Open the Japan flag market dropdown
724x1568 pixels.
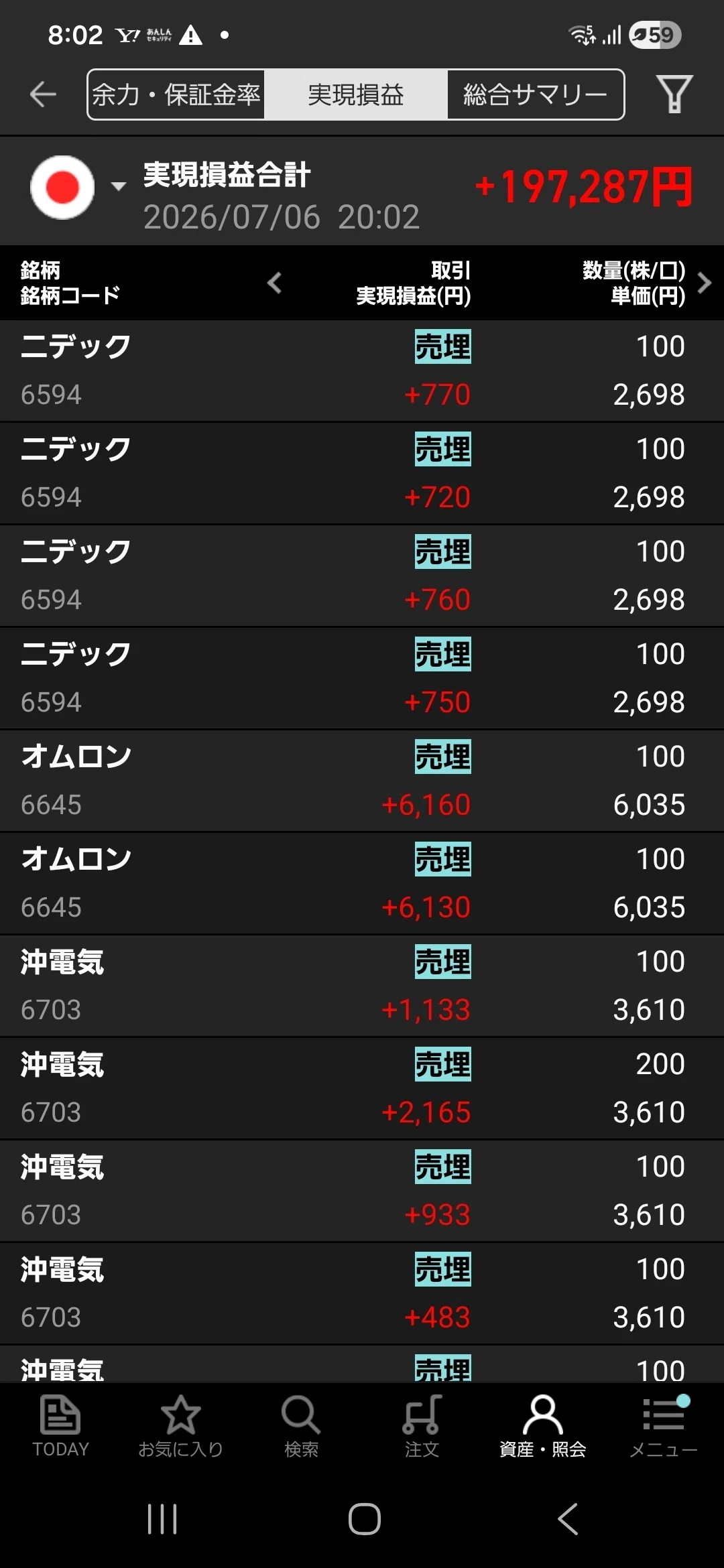point(77,188)
